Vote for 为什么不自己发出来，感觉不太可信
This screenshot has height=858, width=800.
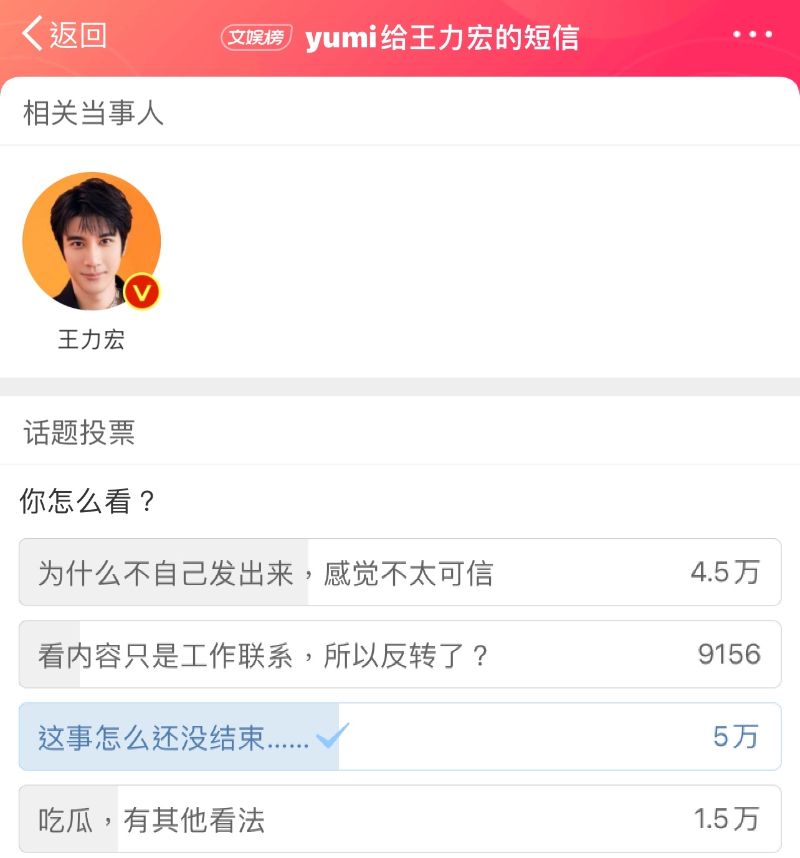(x=399, y=572)
